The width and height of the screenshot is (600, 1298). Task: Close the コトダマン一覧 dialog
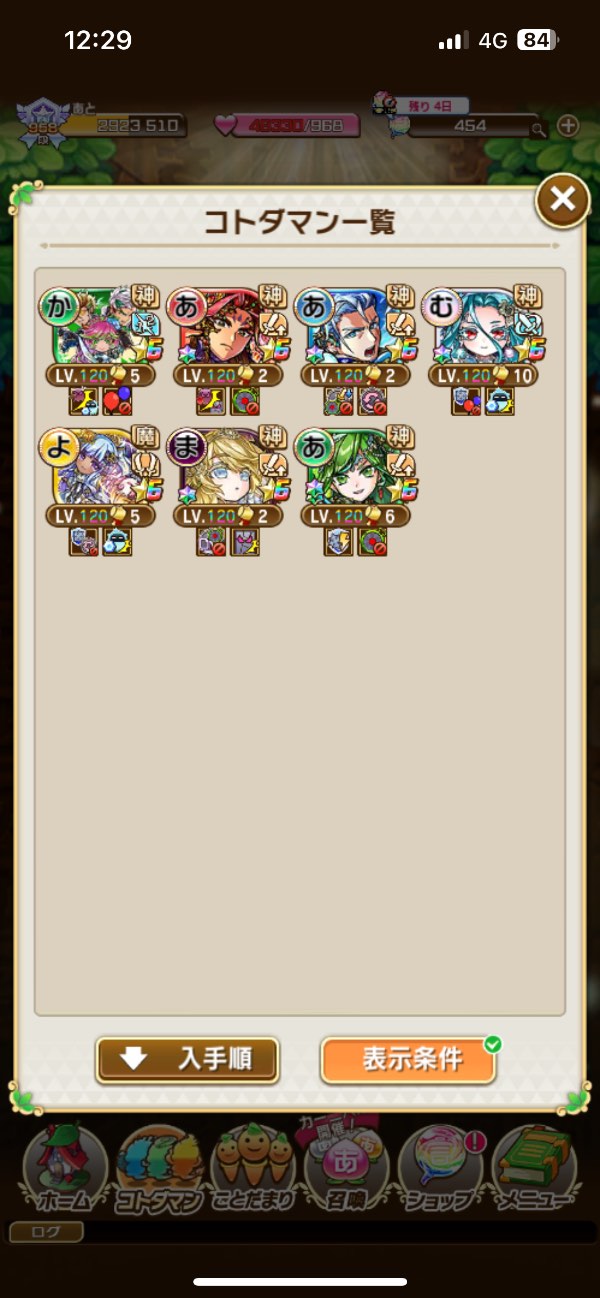pyautogui.click(x=562, y=200)
